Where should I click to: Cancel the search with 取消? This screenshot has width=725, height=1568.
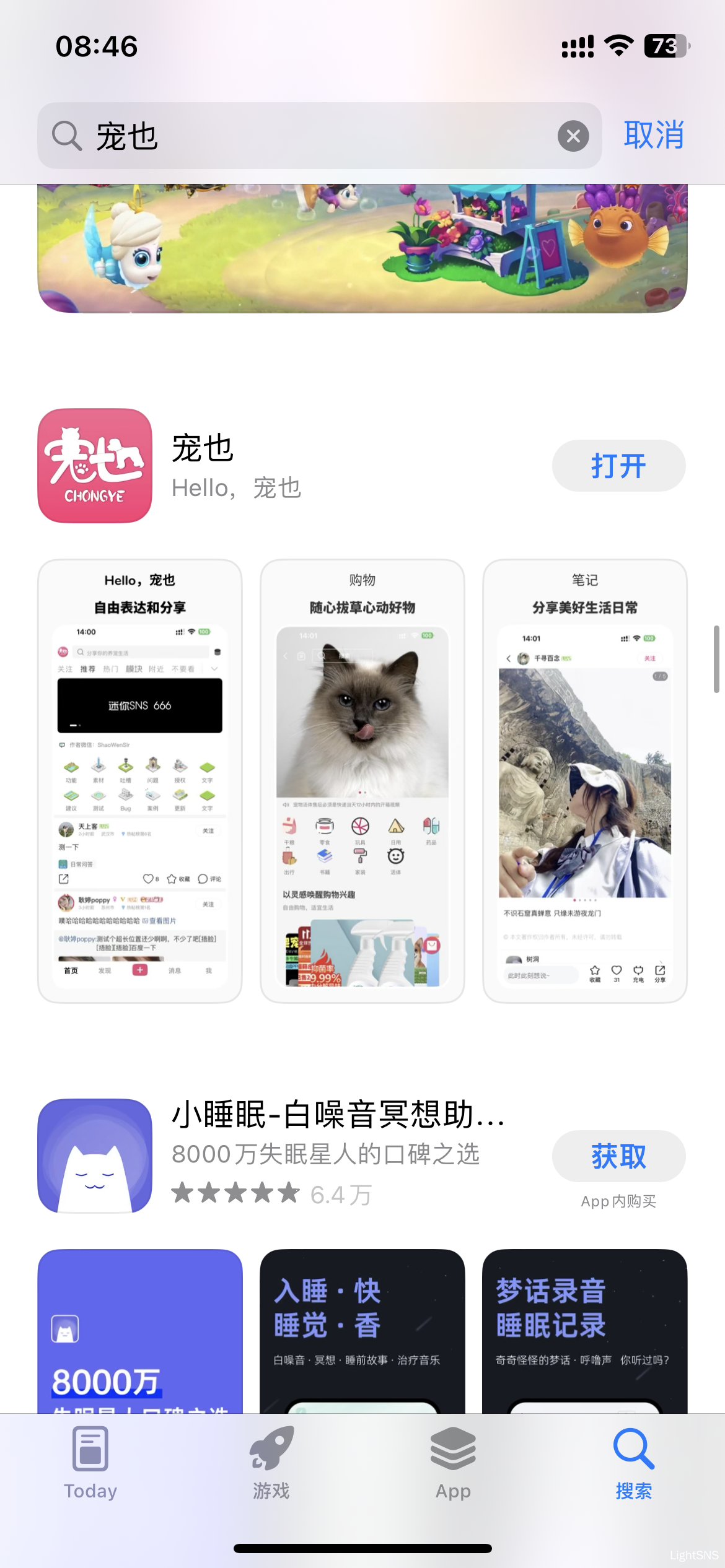click(x=654, y=135)
